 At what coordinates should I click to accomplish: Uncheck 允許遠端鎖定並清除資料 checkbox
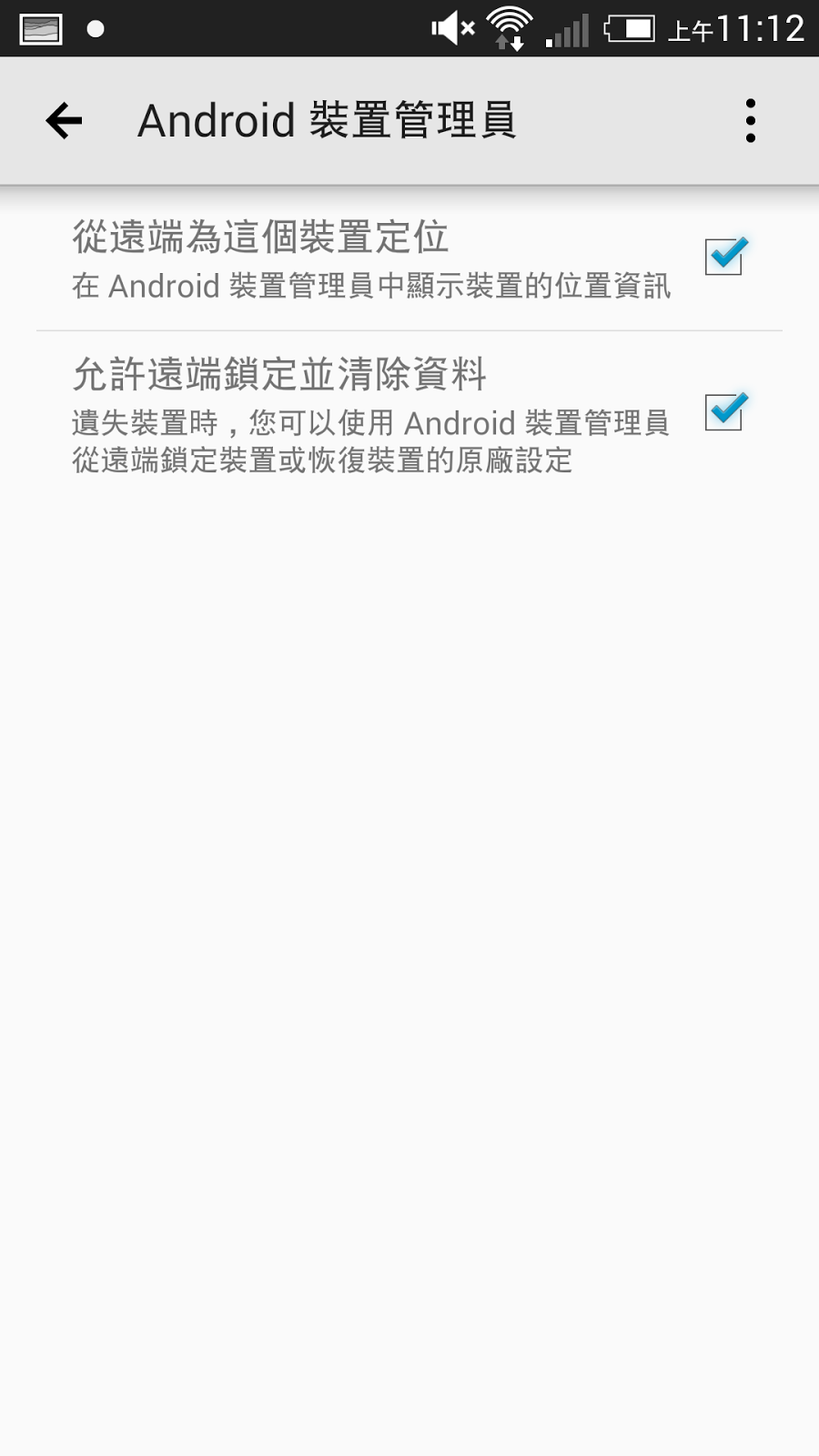coord(725,412)
